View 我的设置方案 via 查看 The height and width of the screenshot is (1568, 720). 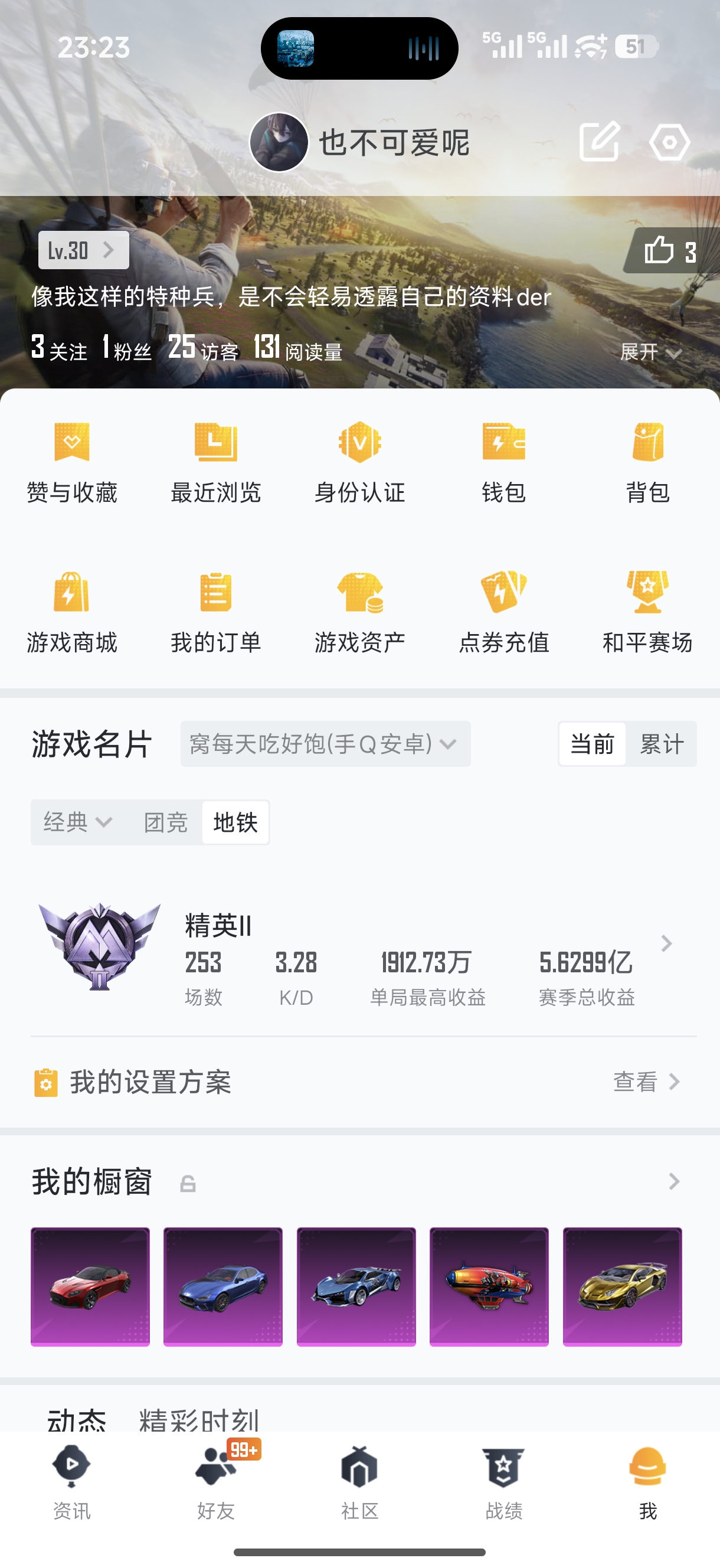pos(646,1082)
